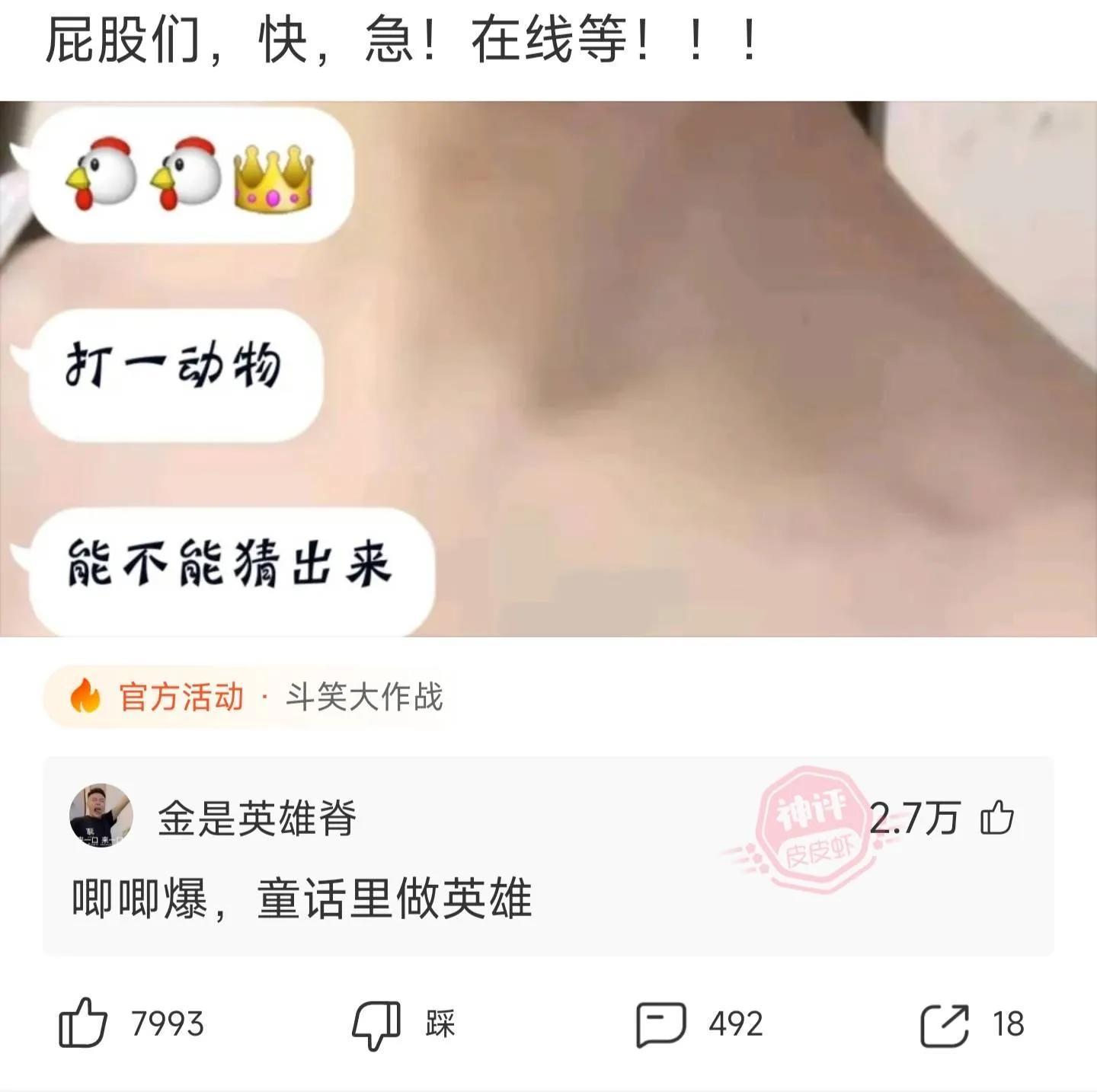
Task: Open the featured comment 唧唧爆，童话里做英雄
Action: 302,899
